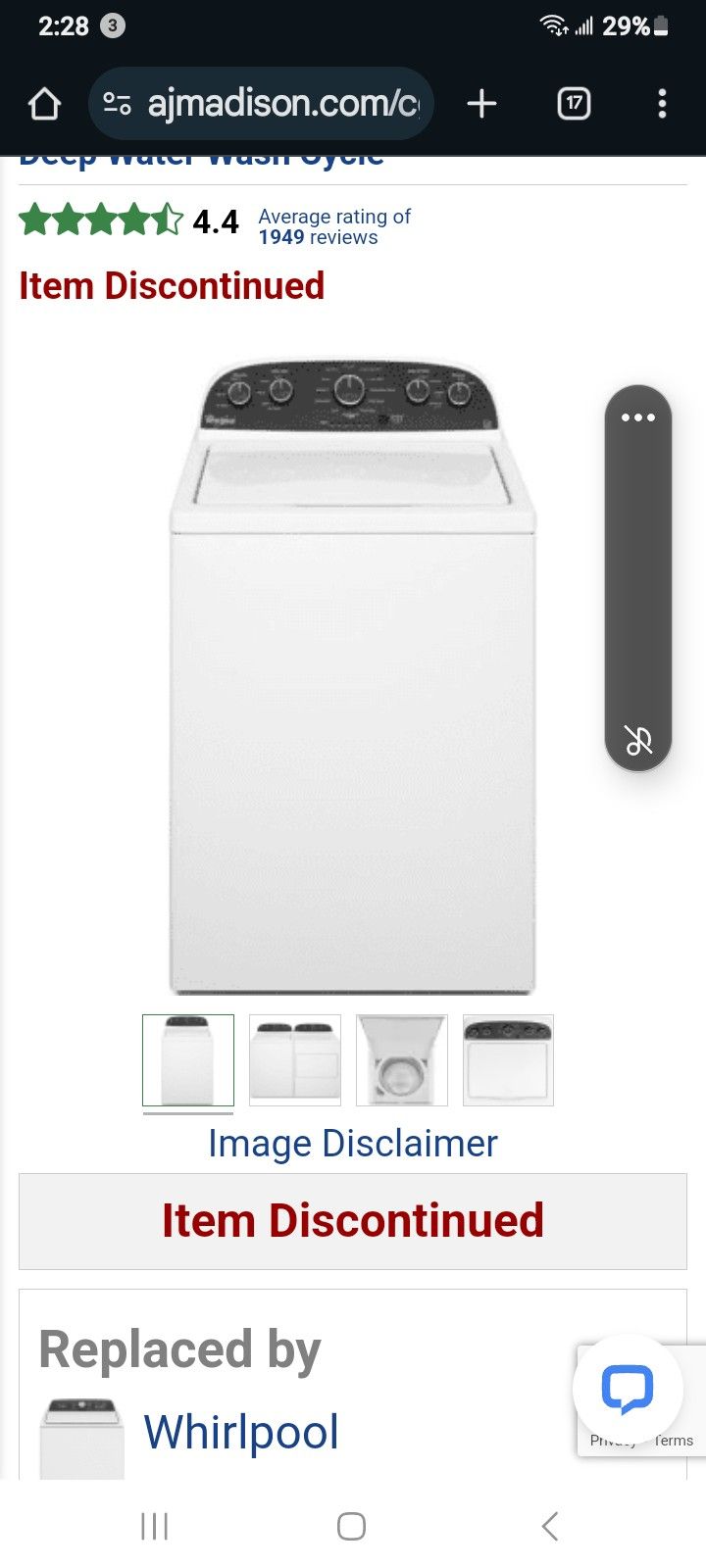The width and height of the screenshot is (706, 1568).
Task: Open the live chat bubble
Action: click(630, 1388)
